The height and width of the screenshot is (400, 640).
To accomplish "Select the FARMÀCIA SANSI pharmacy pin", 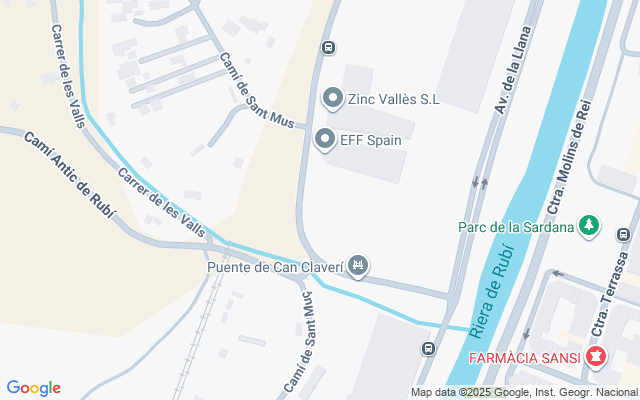I will pyautogui.click(x=596, y=355).
